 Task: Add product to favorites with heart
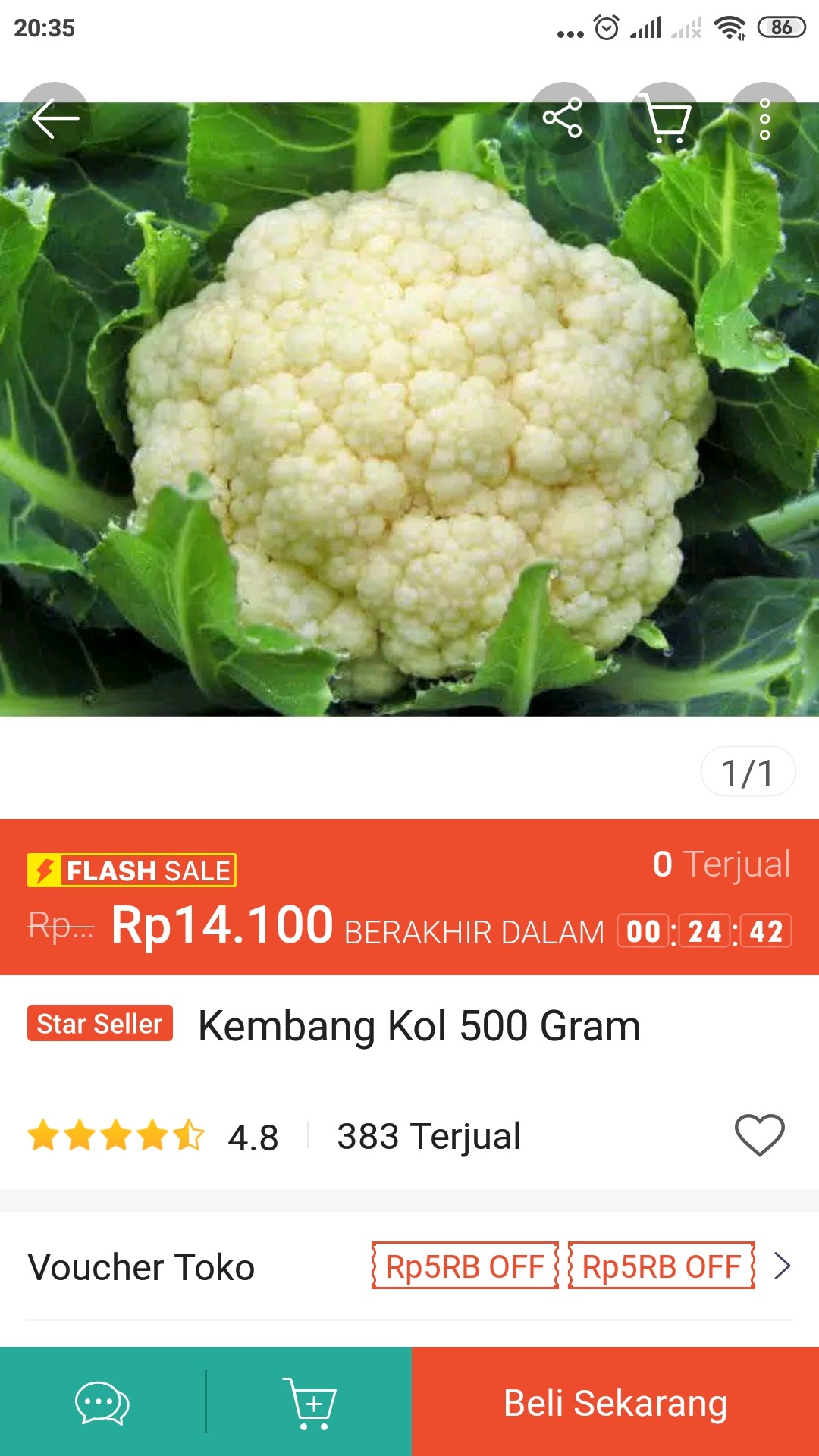[x=759, y=1135]
